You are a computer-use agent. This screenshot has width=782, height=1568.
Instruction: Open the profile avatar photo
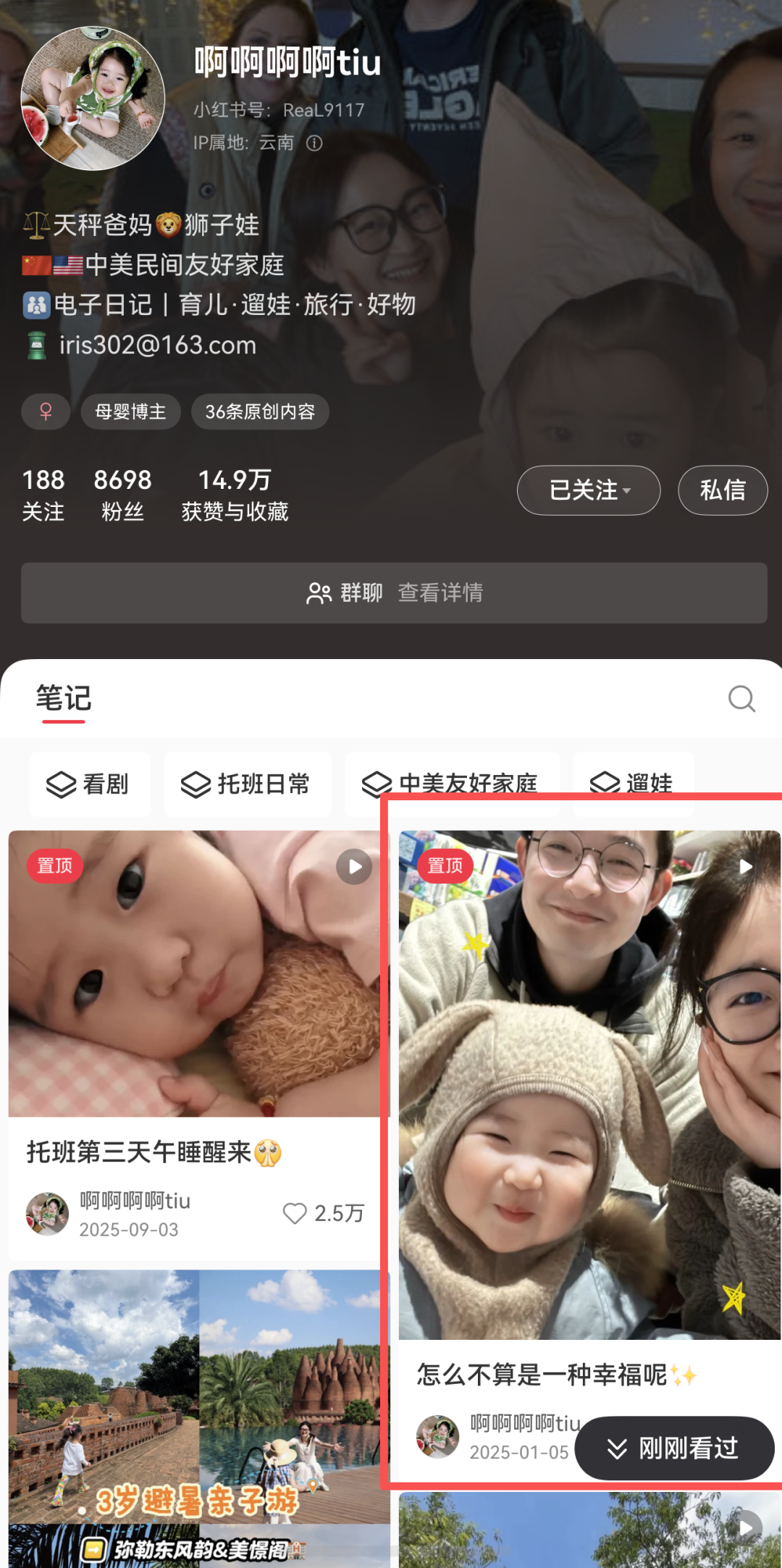point(93,98)
